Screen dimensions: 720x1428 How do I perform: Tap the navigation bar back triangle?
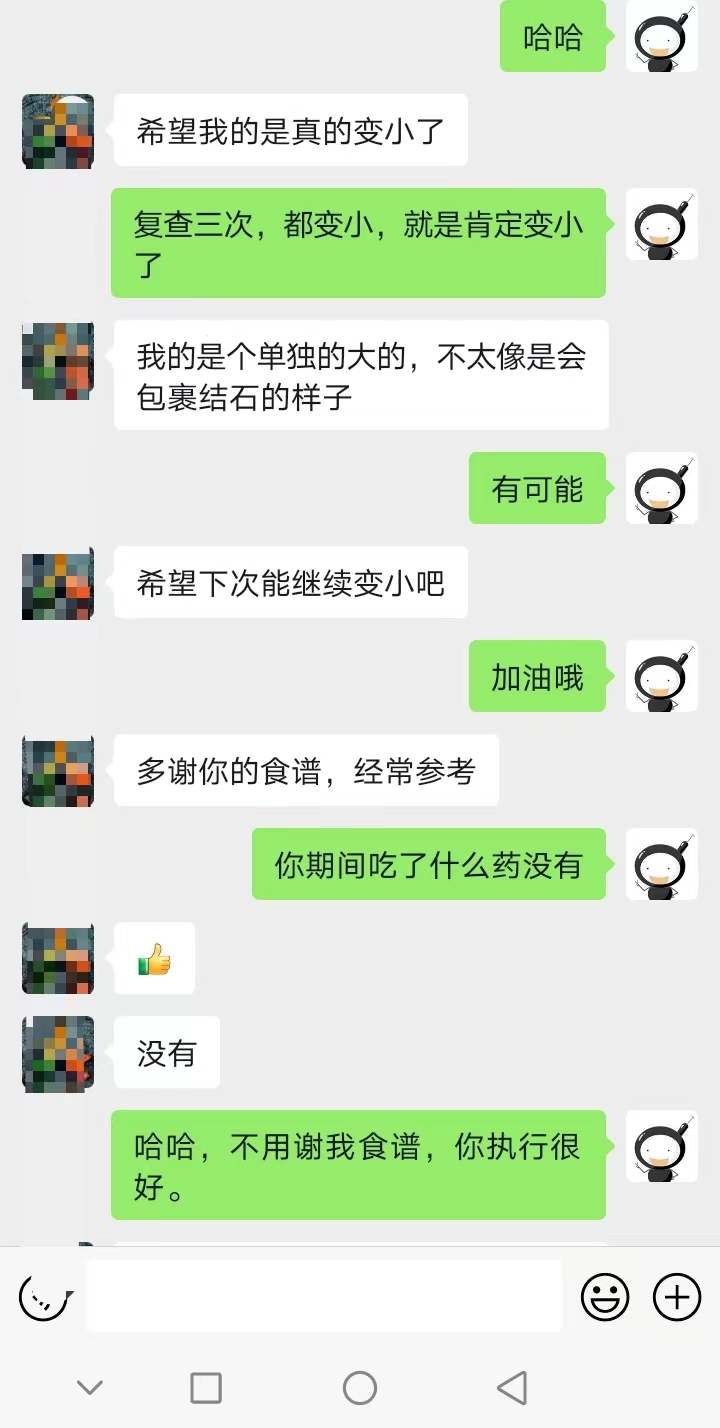tap(512, 1387)
